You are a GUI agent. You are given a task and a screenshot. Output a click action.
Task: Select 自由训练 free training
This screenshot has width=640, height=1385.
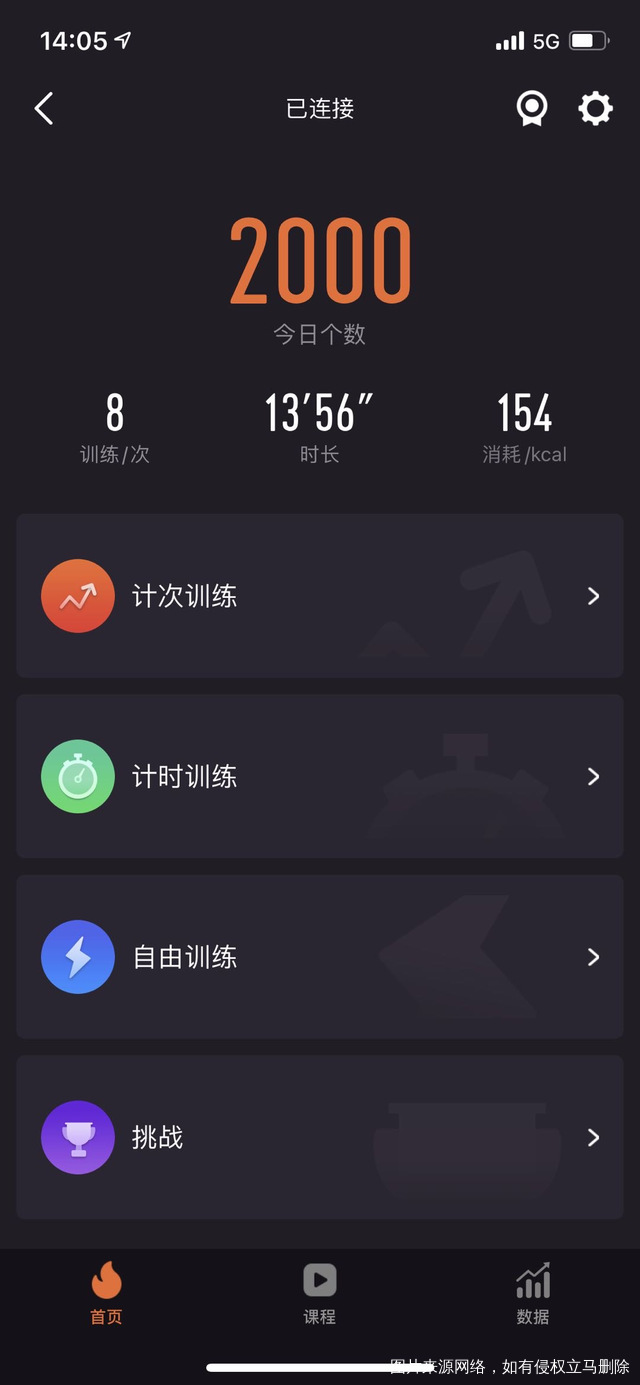(x=320, y=957)
